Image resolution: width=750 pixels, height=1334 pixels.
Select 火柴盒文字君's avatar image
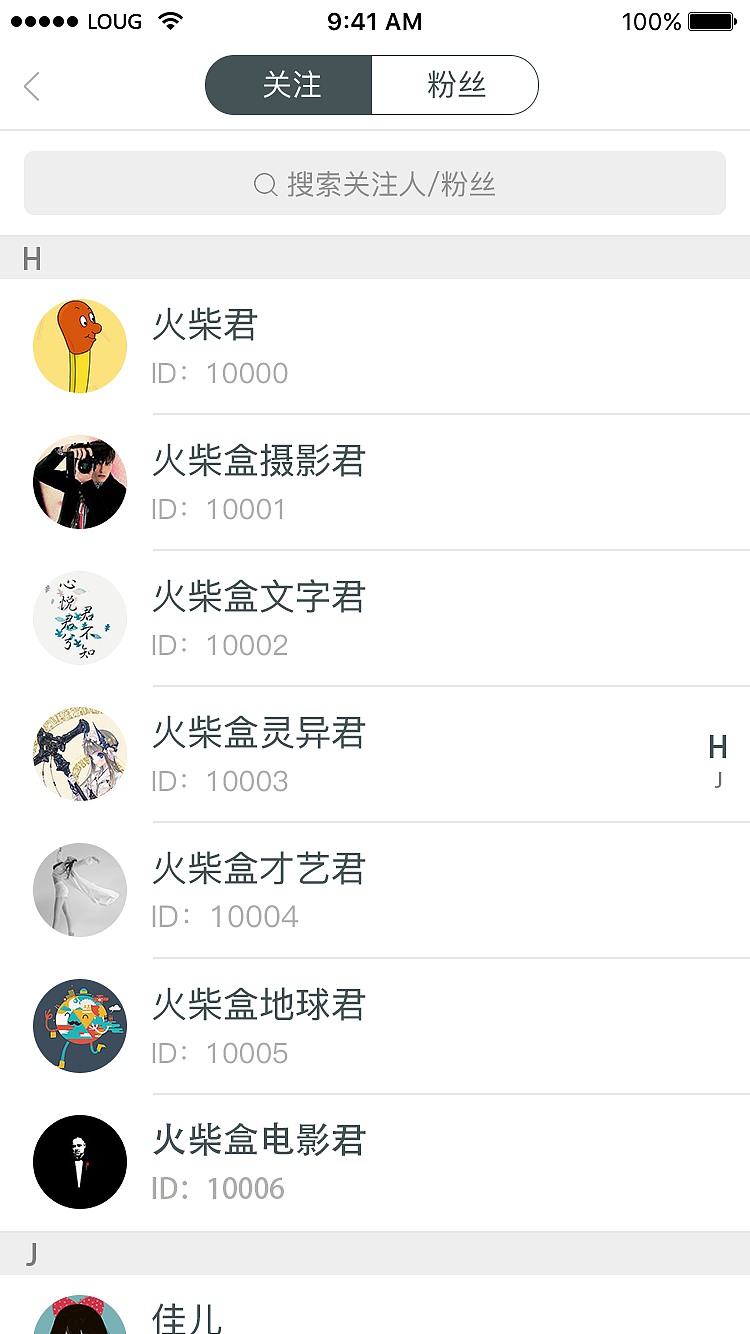pos(80,618)
